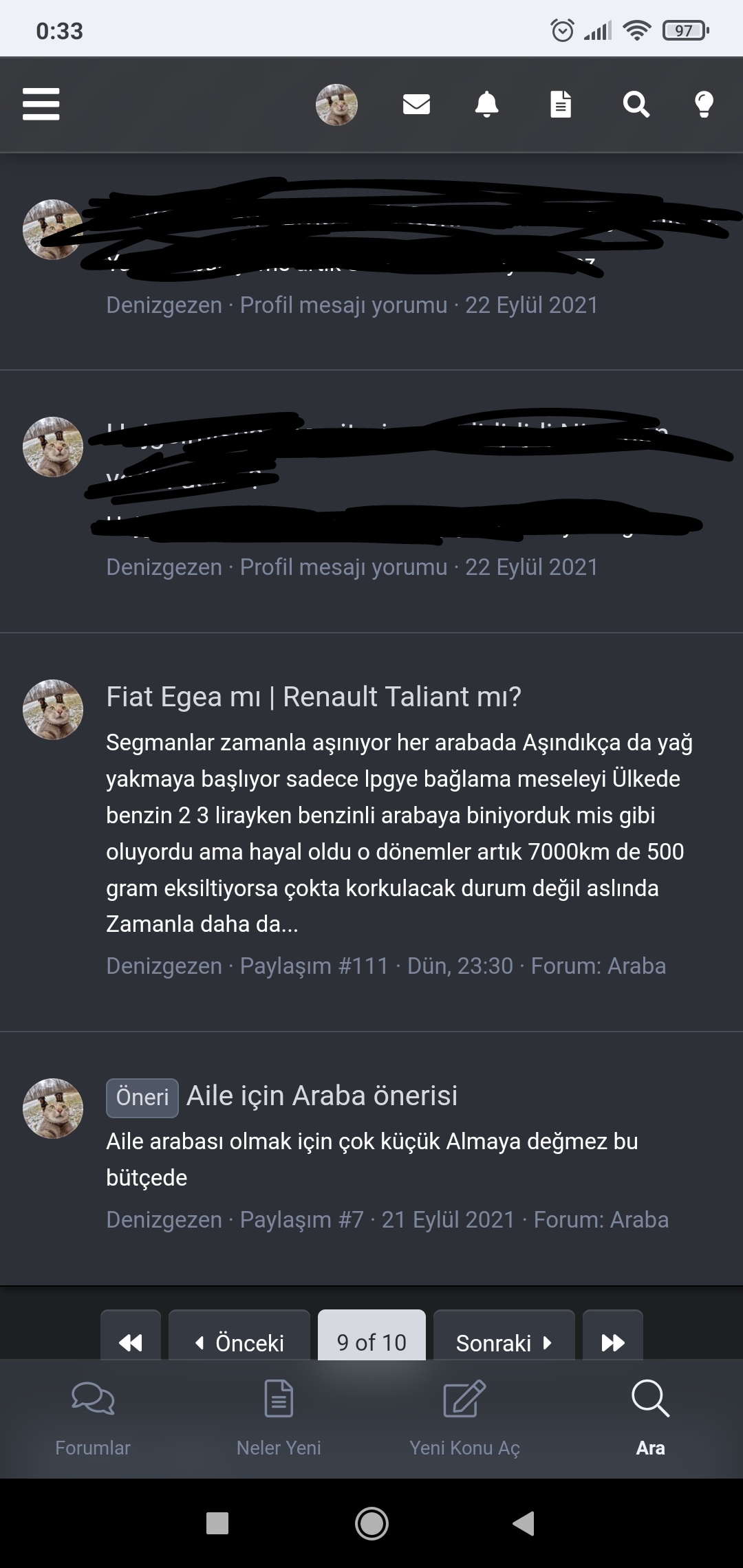This screenshot has width=743, height=1568.
Task: Open the notifications bell
Action: point(486,105)
